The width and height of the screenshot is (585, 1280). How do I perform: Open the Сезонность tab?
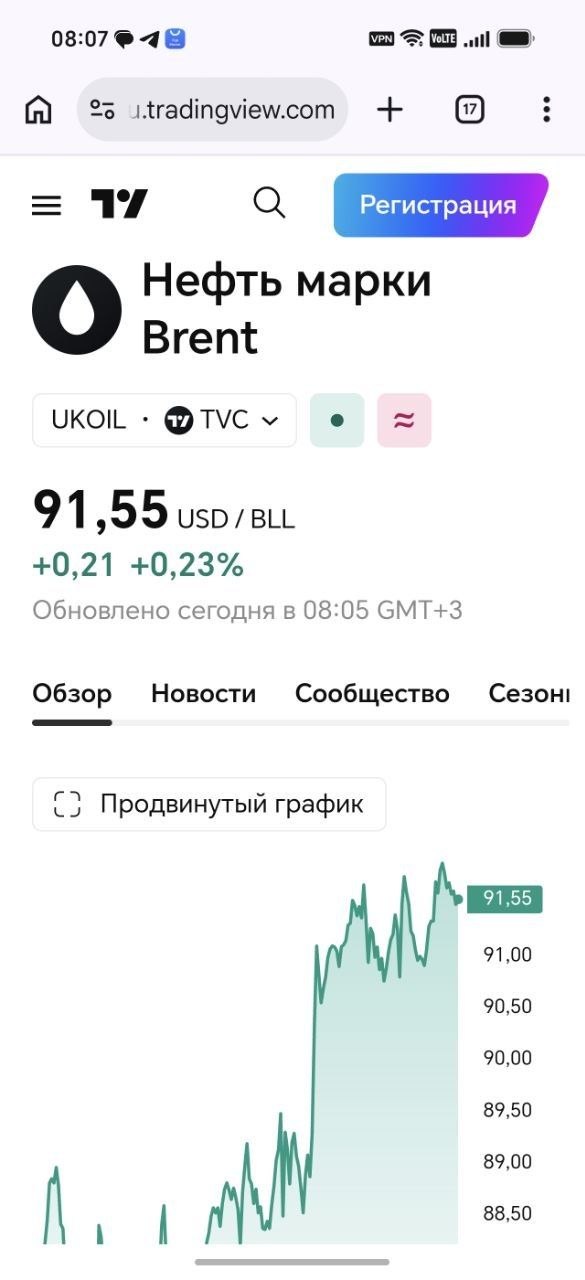tap(529, 693)
